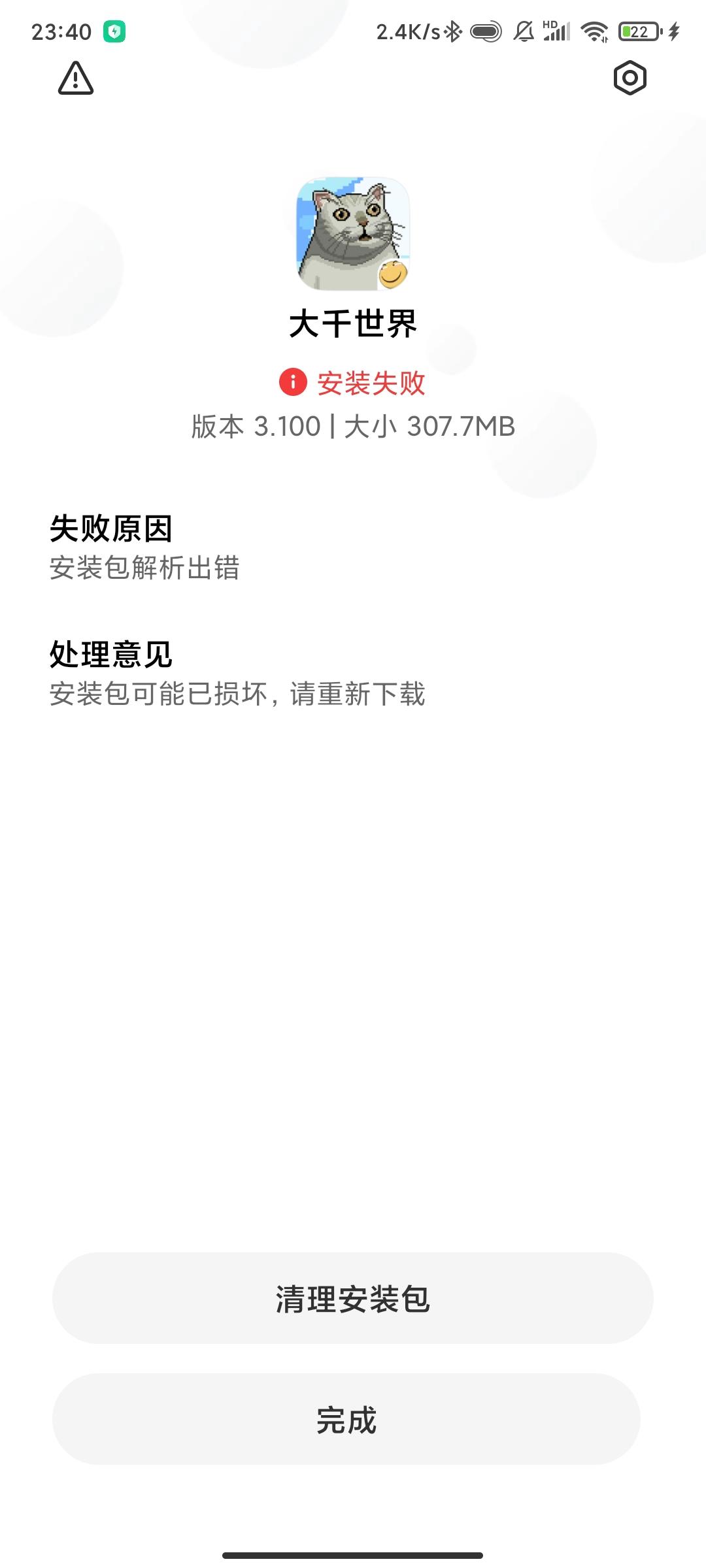Open the installer settings icon
This screenshot has height=1568, width=706.
pyautogui.click(x=630, y=78)
